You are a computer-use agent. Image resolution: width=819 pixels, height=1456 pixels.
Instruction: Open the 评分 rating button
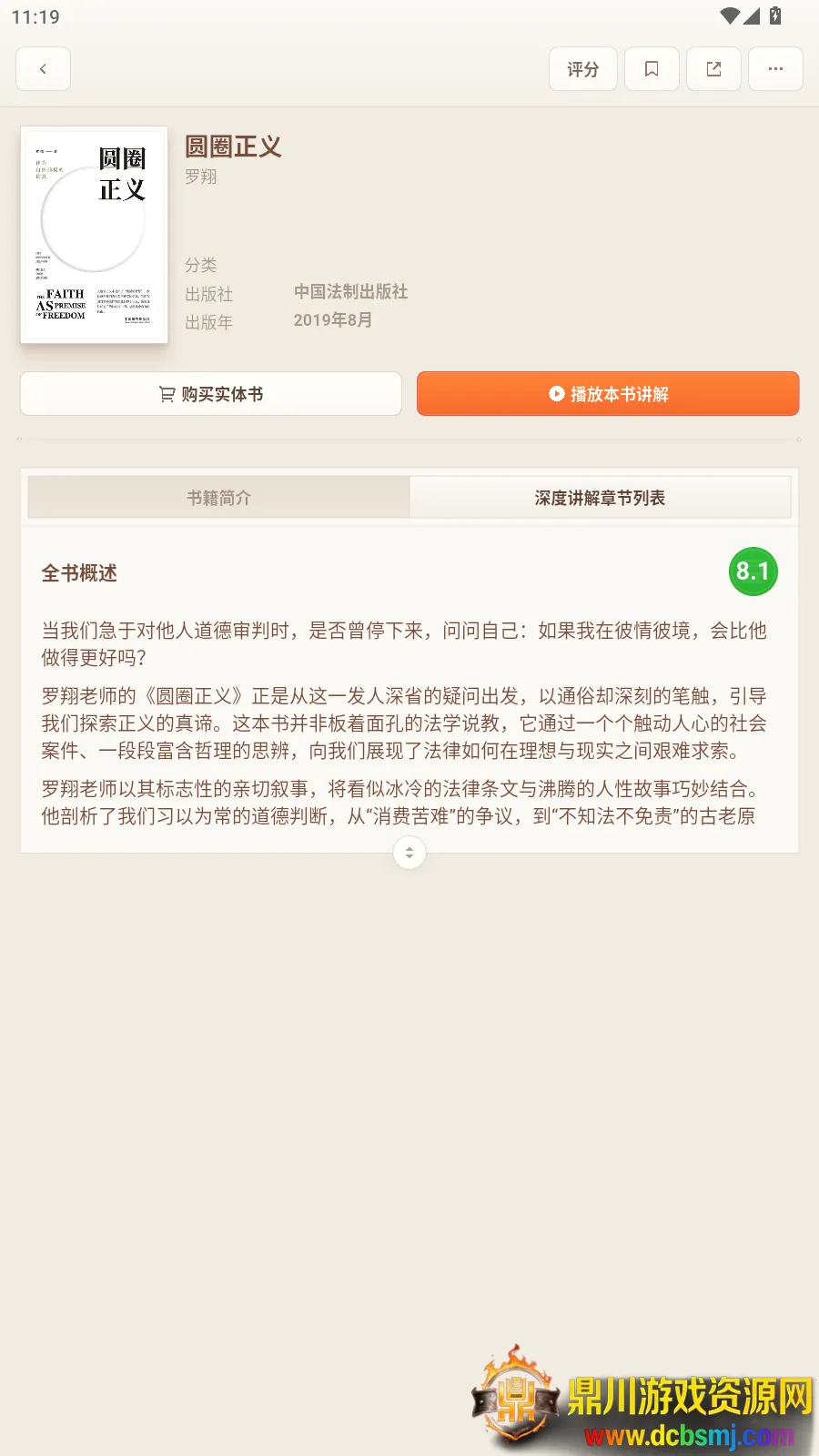(x=582, y=68)
